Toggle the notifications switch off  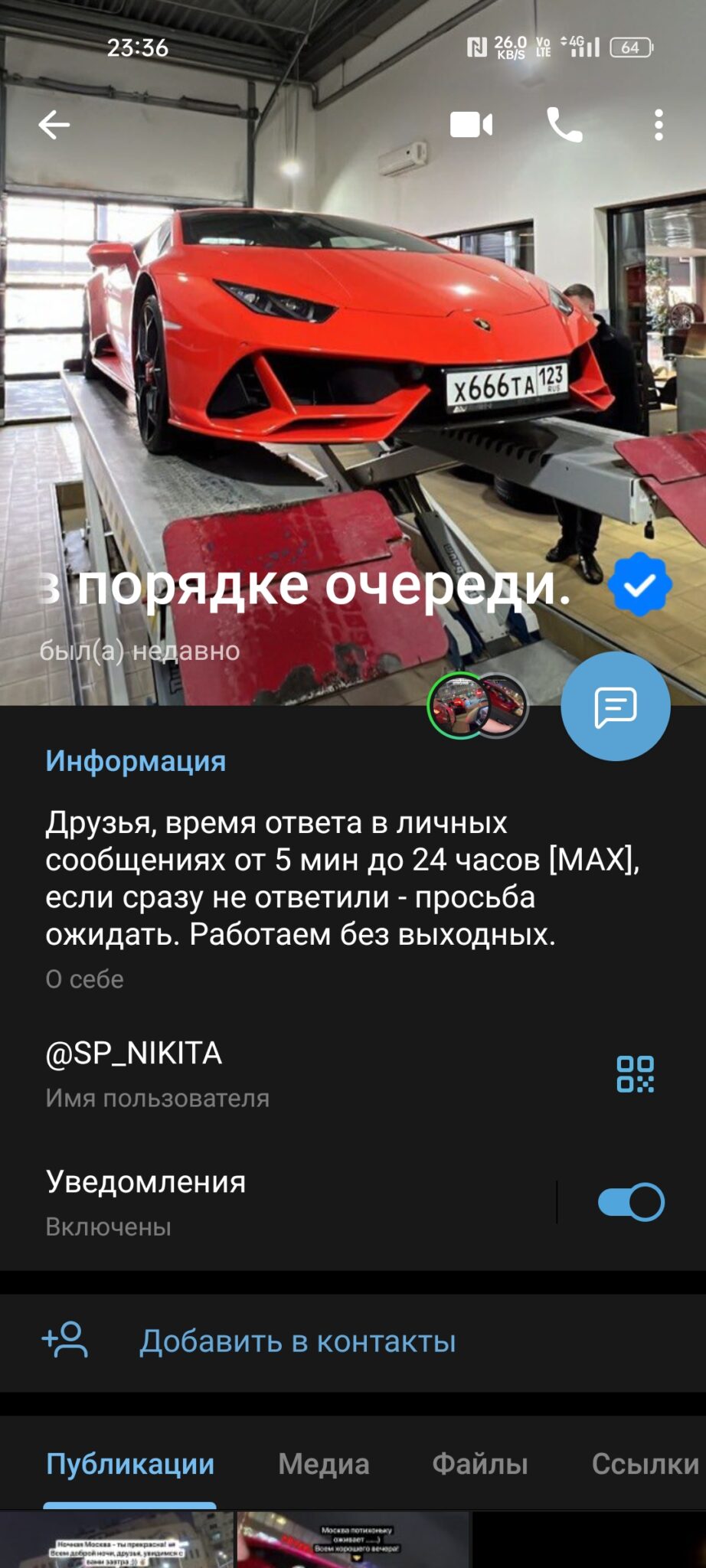tap(631, 1202)
